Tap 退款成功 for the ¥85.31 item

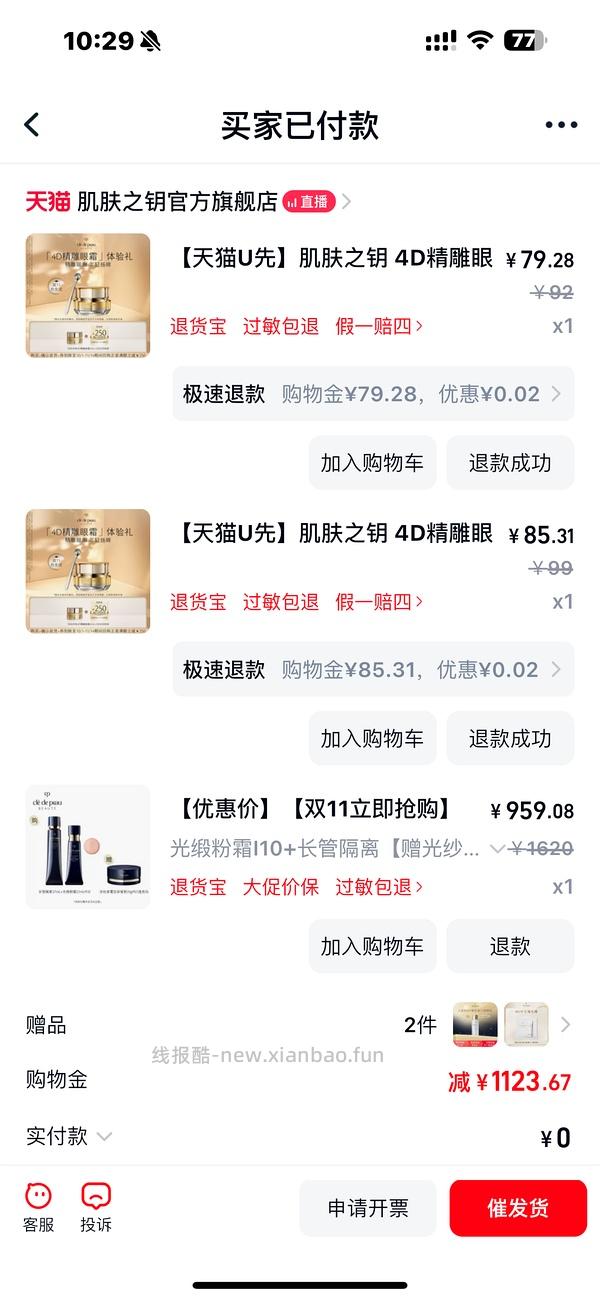pyautogui.click(x=510, y=739)
